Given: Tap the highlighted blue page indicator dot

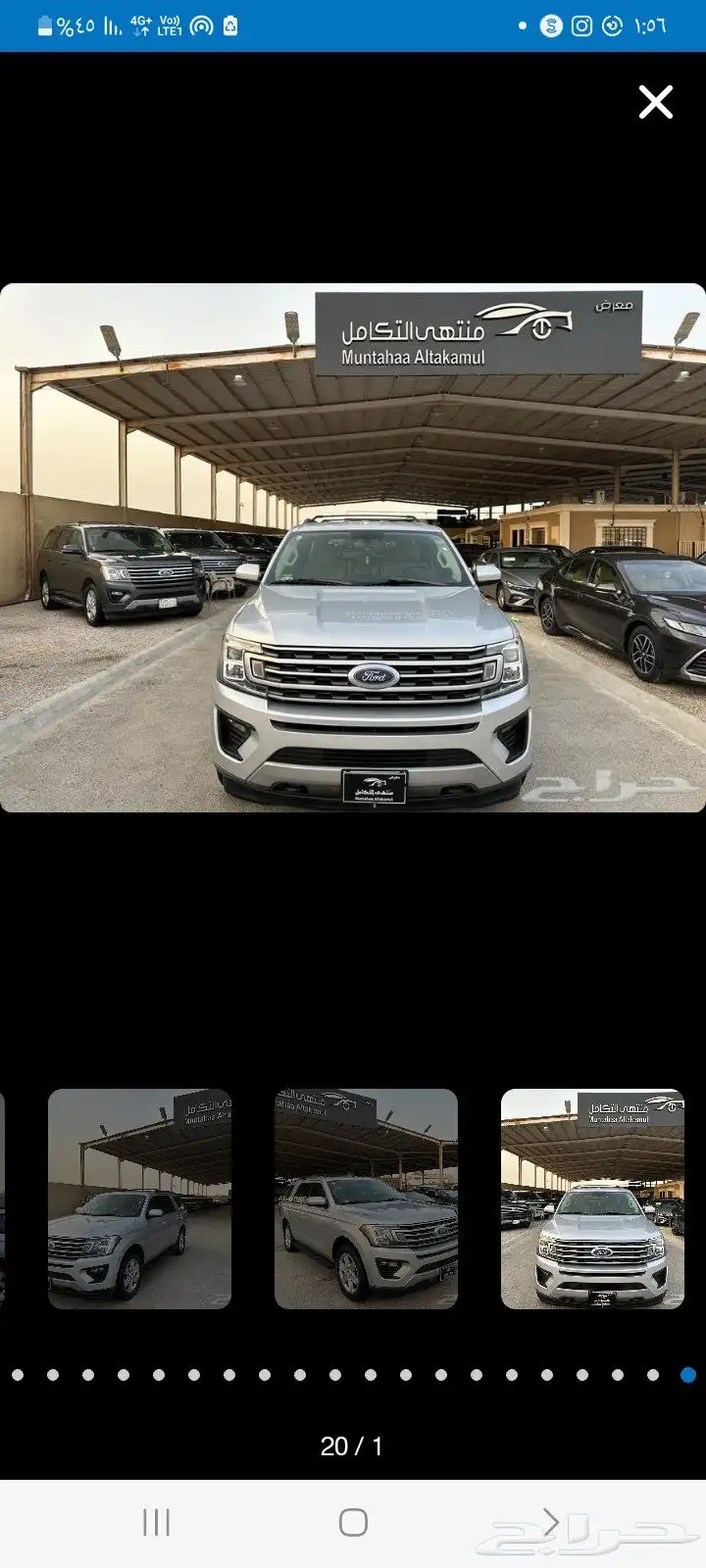Looking at the screenshot, I should [x=688, y=1375].
